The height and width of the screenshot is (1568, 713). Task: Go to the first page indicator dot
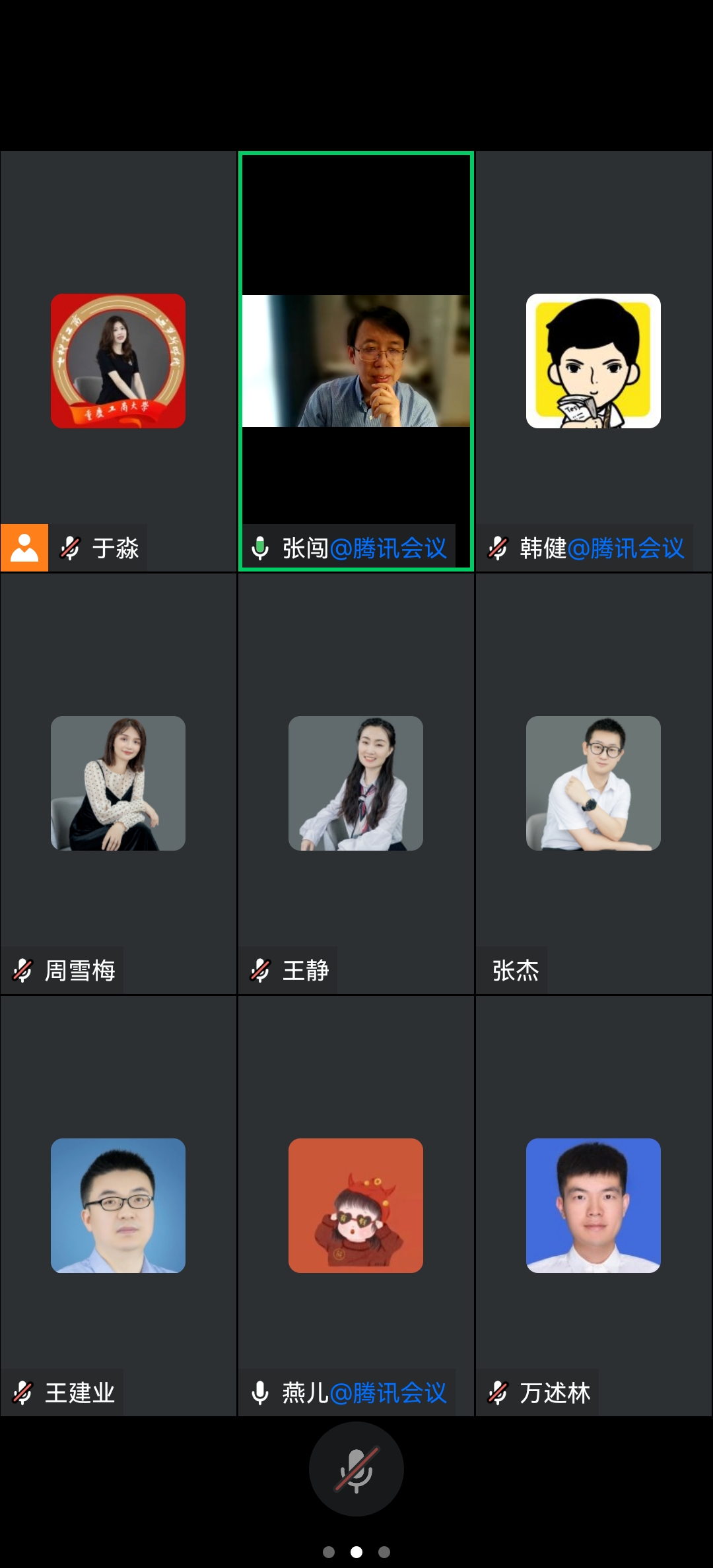tap(329, 1552)
